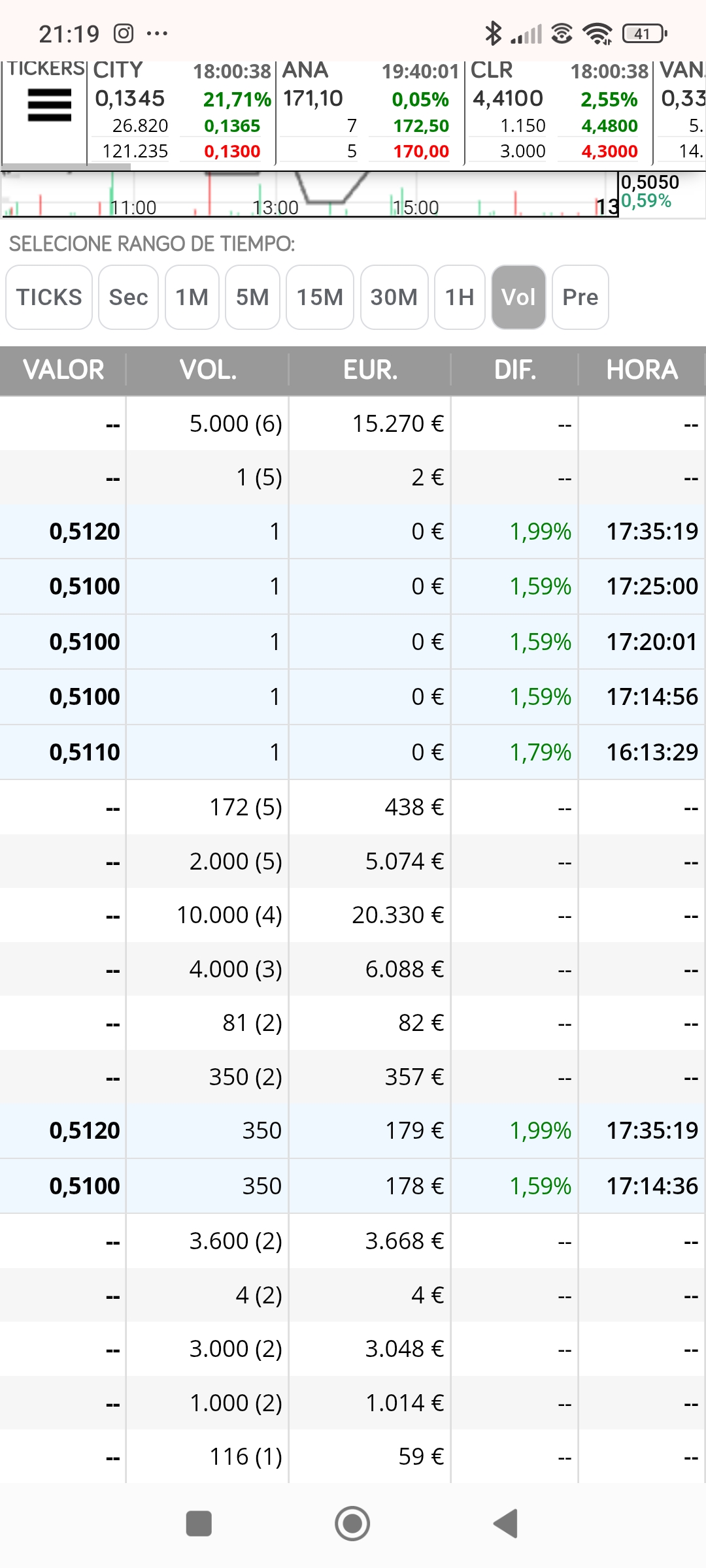Open the ANA ticker card

click(370, 112)
